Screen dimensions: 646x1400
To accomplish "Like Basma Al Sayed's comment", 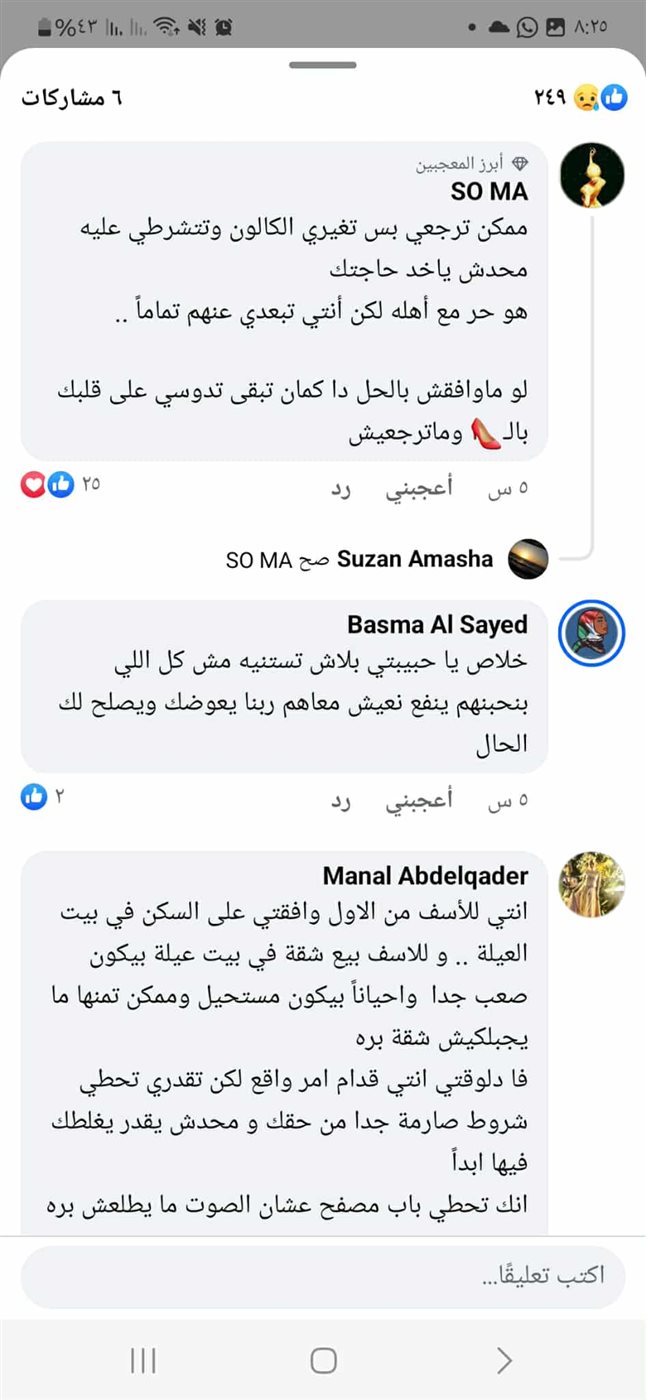I will 420,799.
